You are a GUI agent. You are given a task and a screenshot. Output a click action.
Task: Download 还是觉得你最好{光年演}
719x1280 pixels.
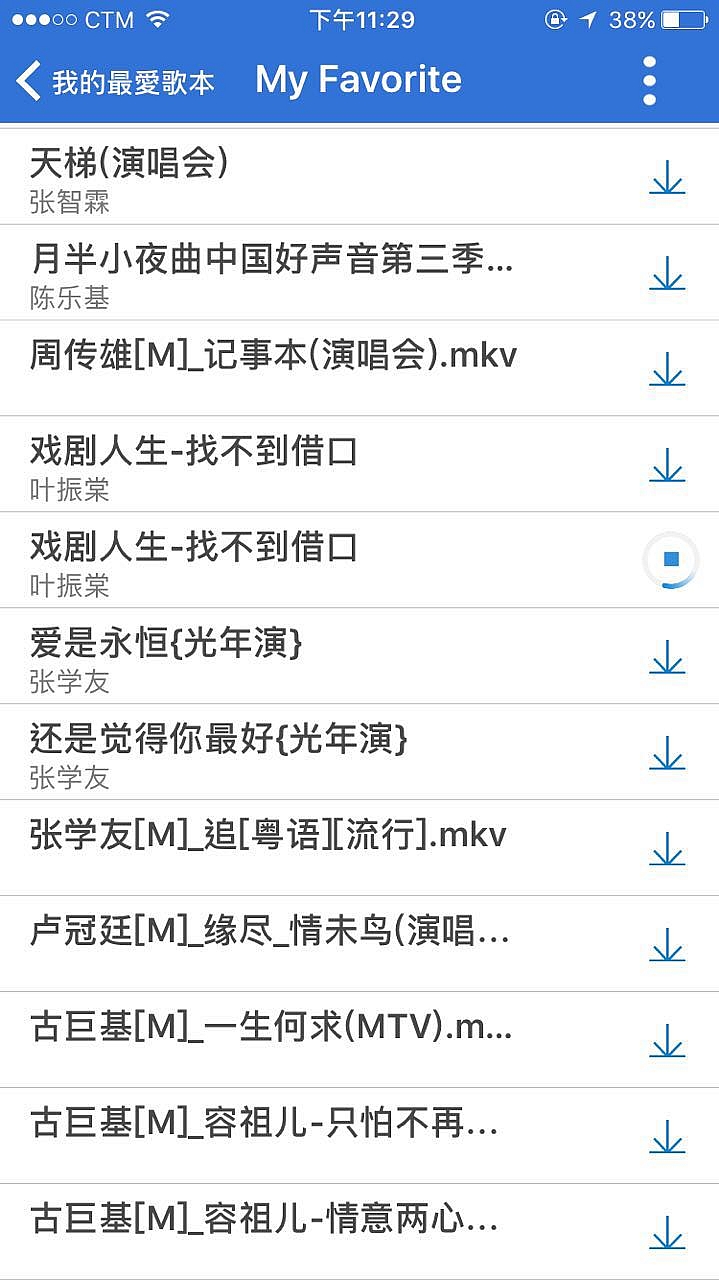667,753
